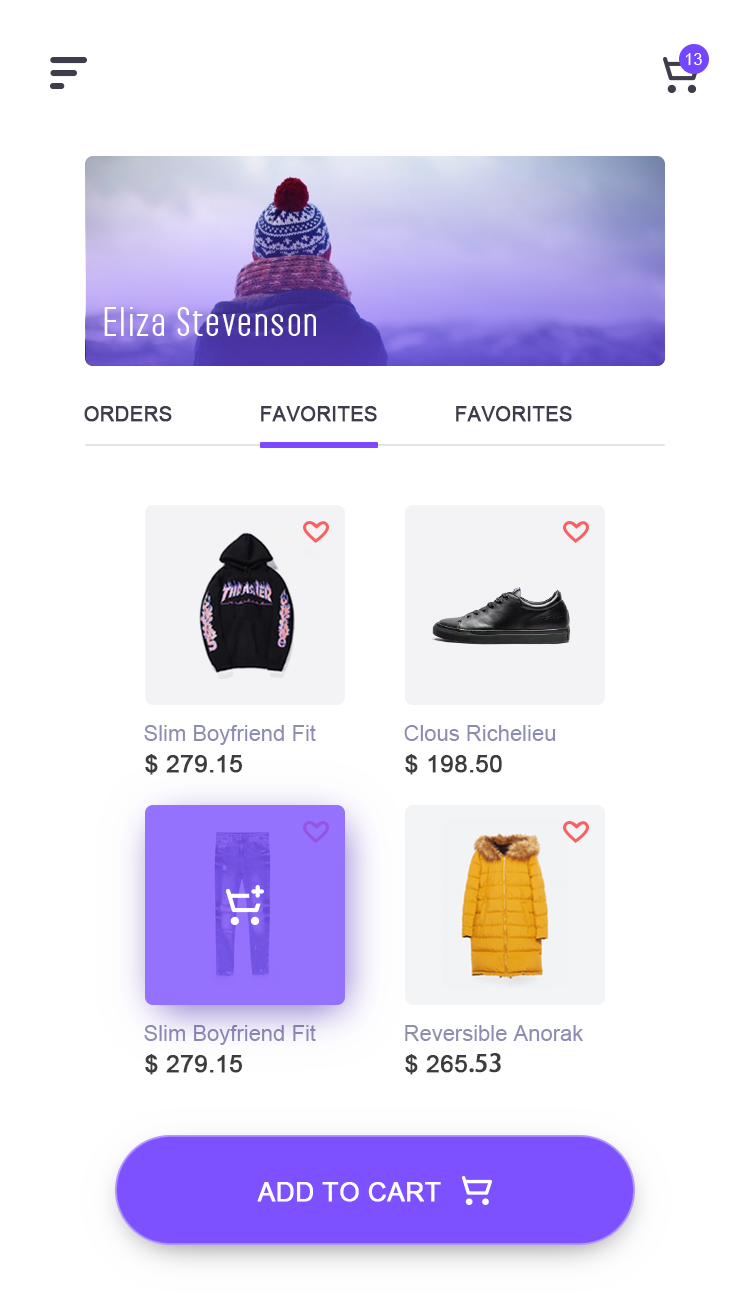Hit the Add to Cart button
Viewport: 750px width, 1316px height.
(x=375, y=1190)
